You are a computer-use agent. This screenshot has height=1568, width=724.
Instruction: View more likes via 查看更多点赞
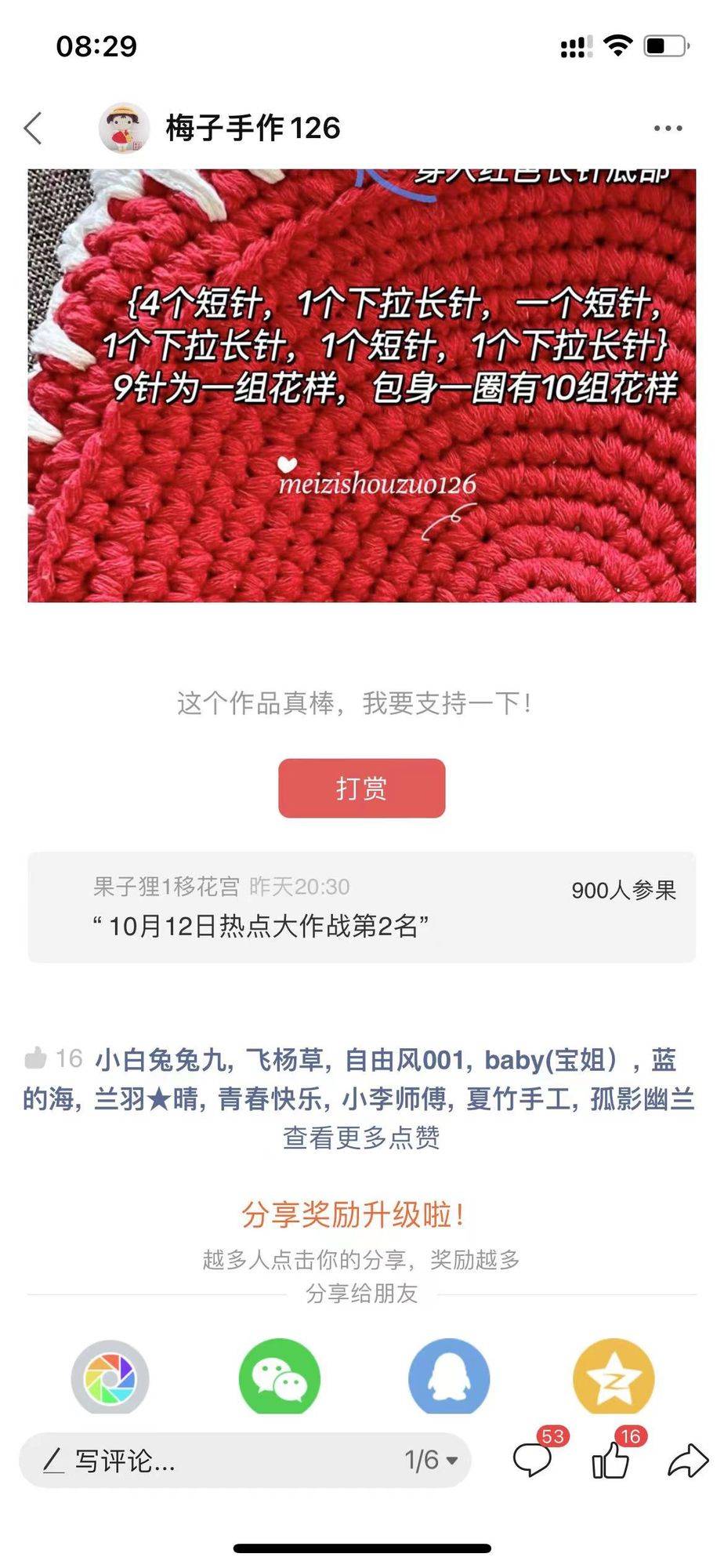pos(361,1138)
